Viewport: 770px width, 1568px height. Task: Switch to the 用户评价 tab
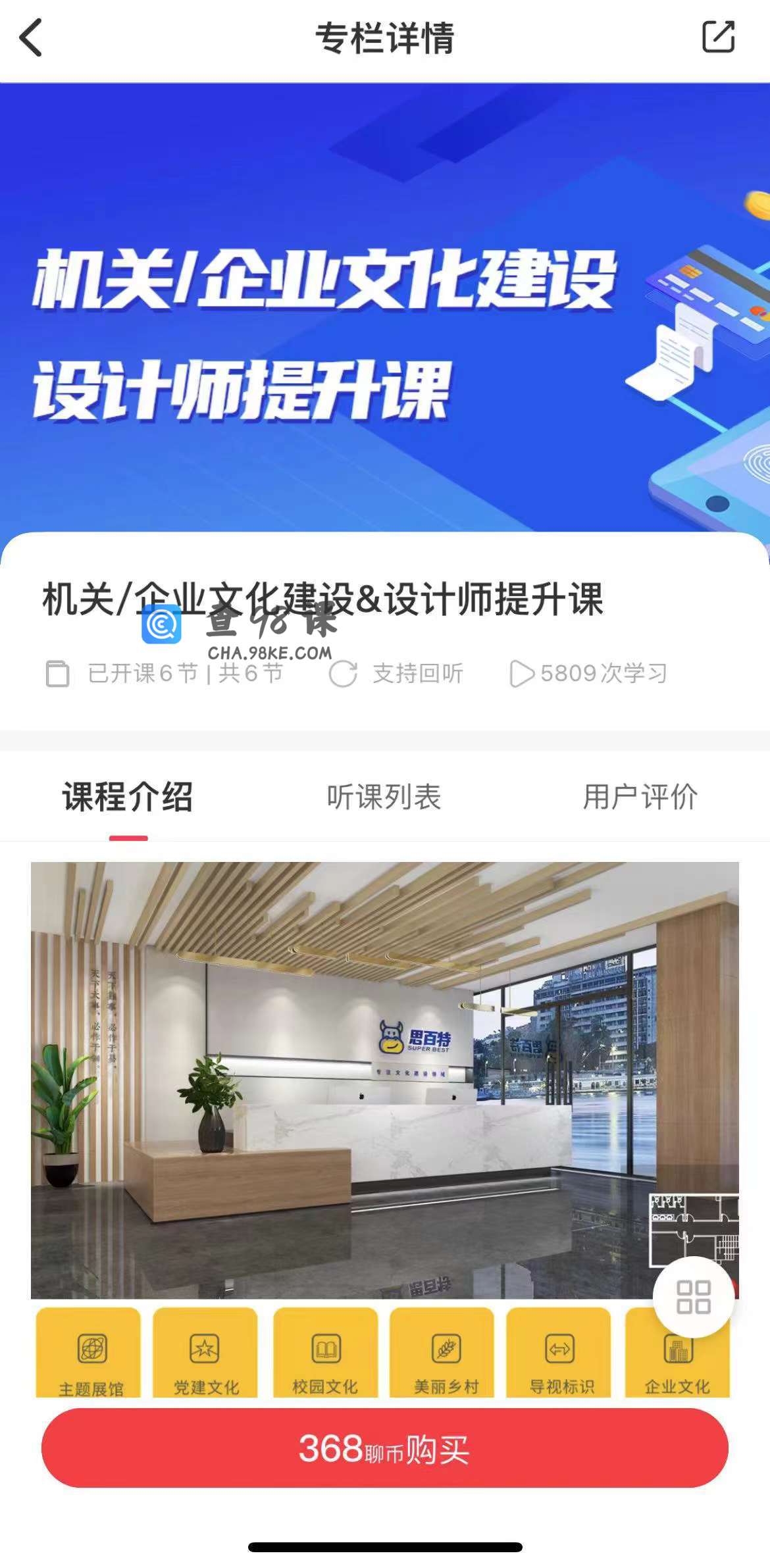(x=640, y=797)
